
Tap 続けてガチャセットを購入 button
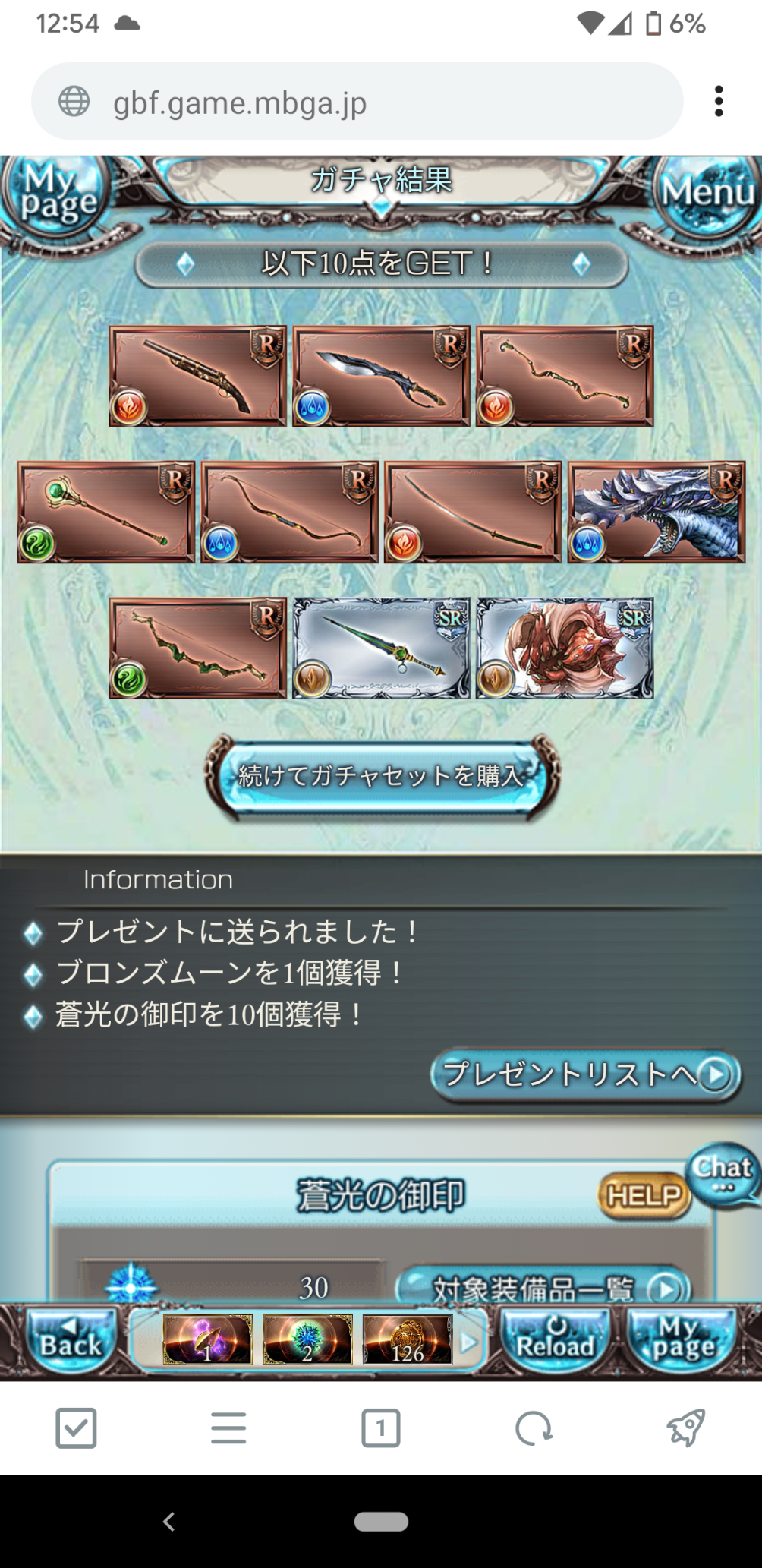tap(381, 776)
